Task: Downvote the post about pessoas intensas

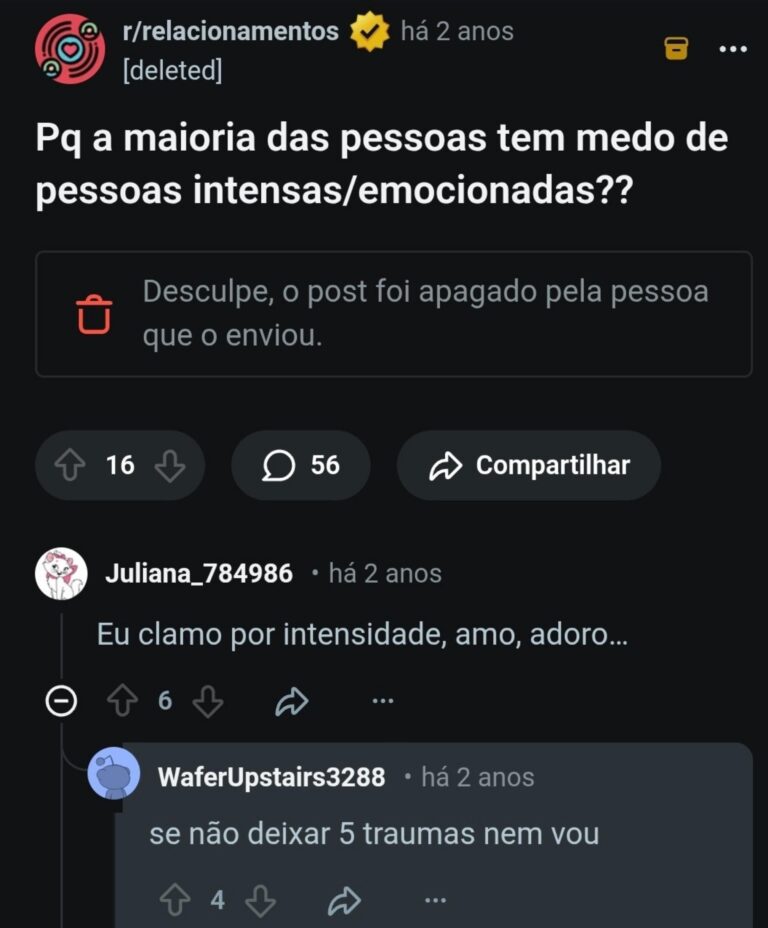Action: click(x=170, y=465)
